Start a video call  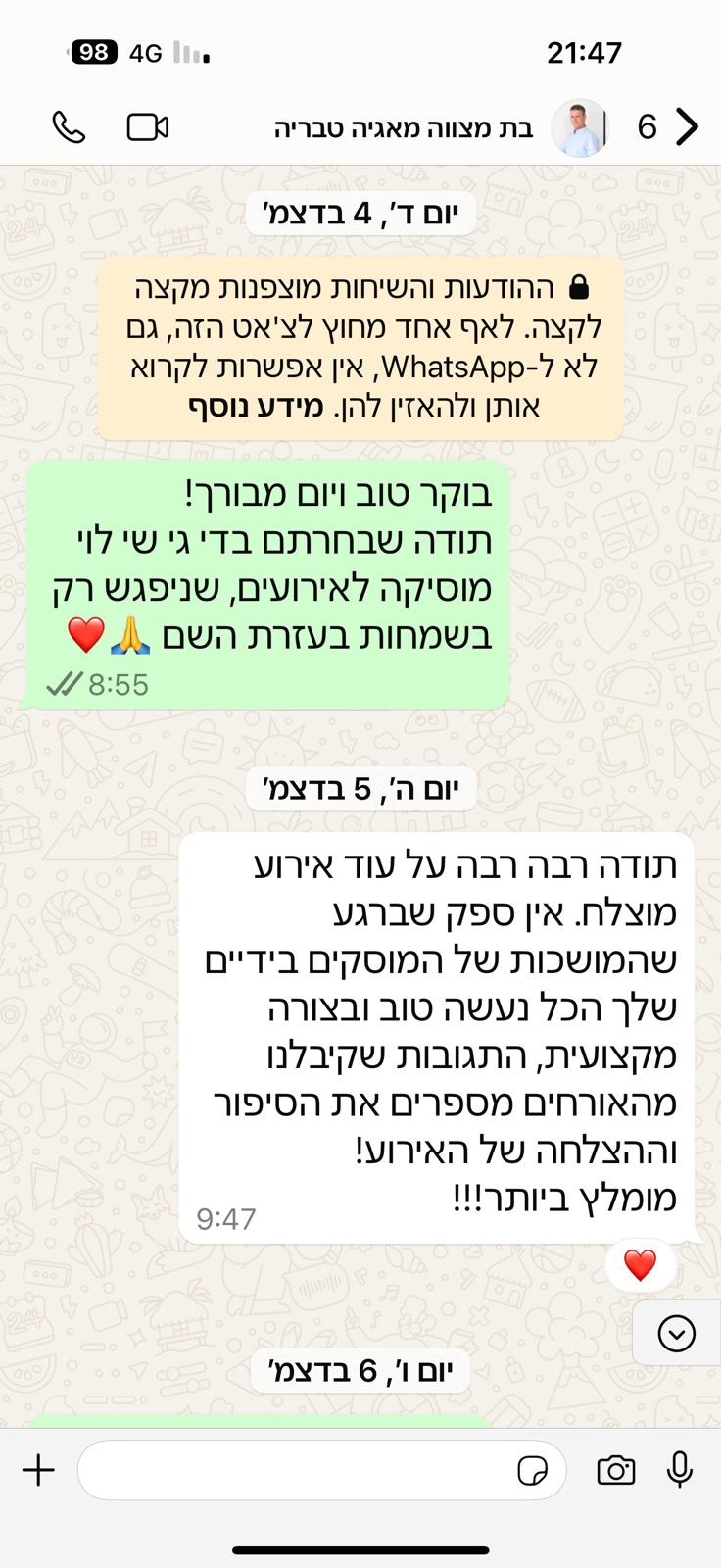click(148, 127)
